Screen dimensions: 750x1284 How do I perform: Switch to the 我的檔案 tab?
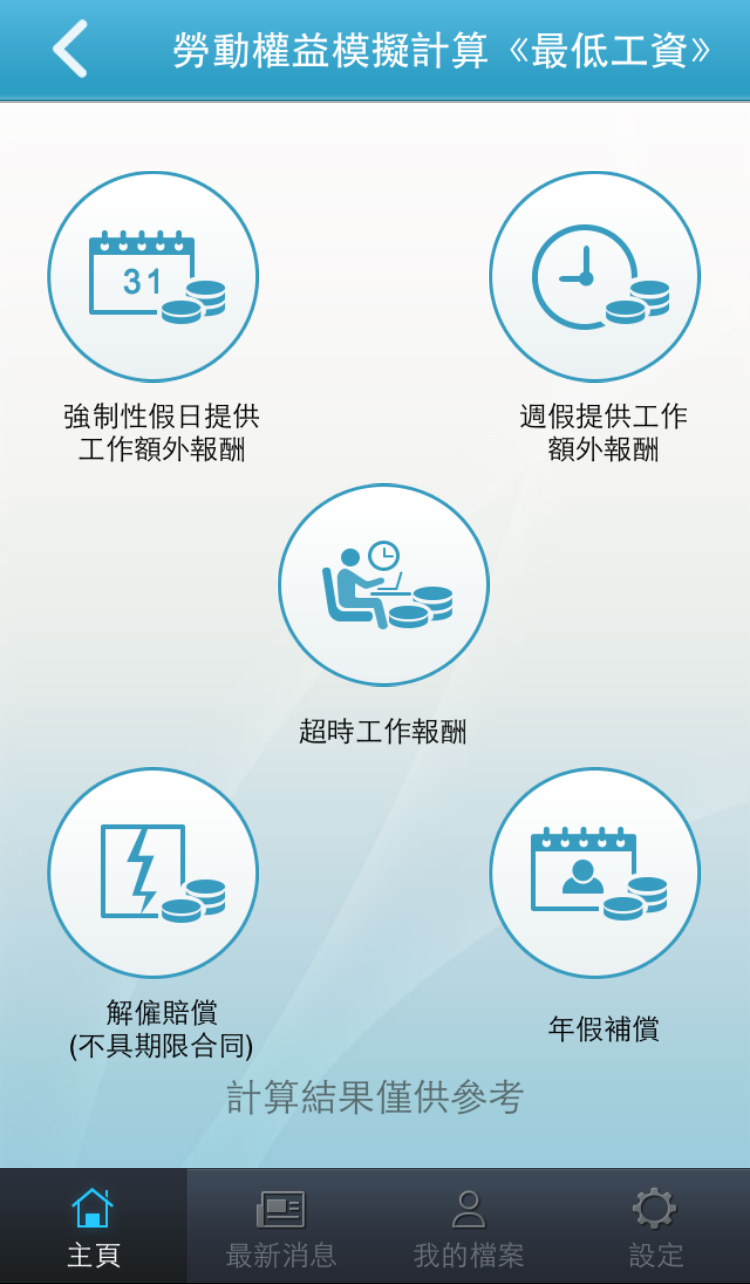468,1227
